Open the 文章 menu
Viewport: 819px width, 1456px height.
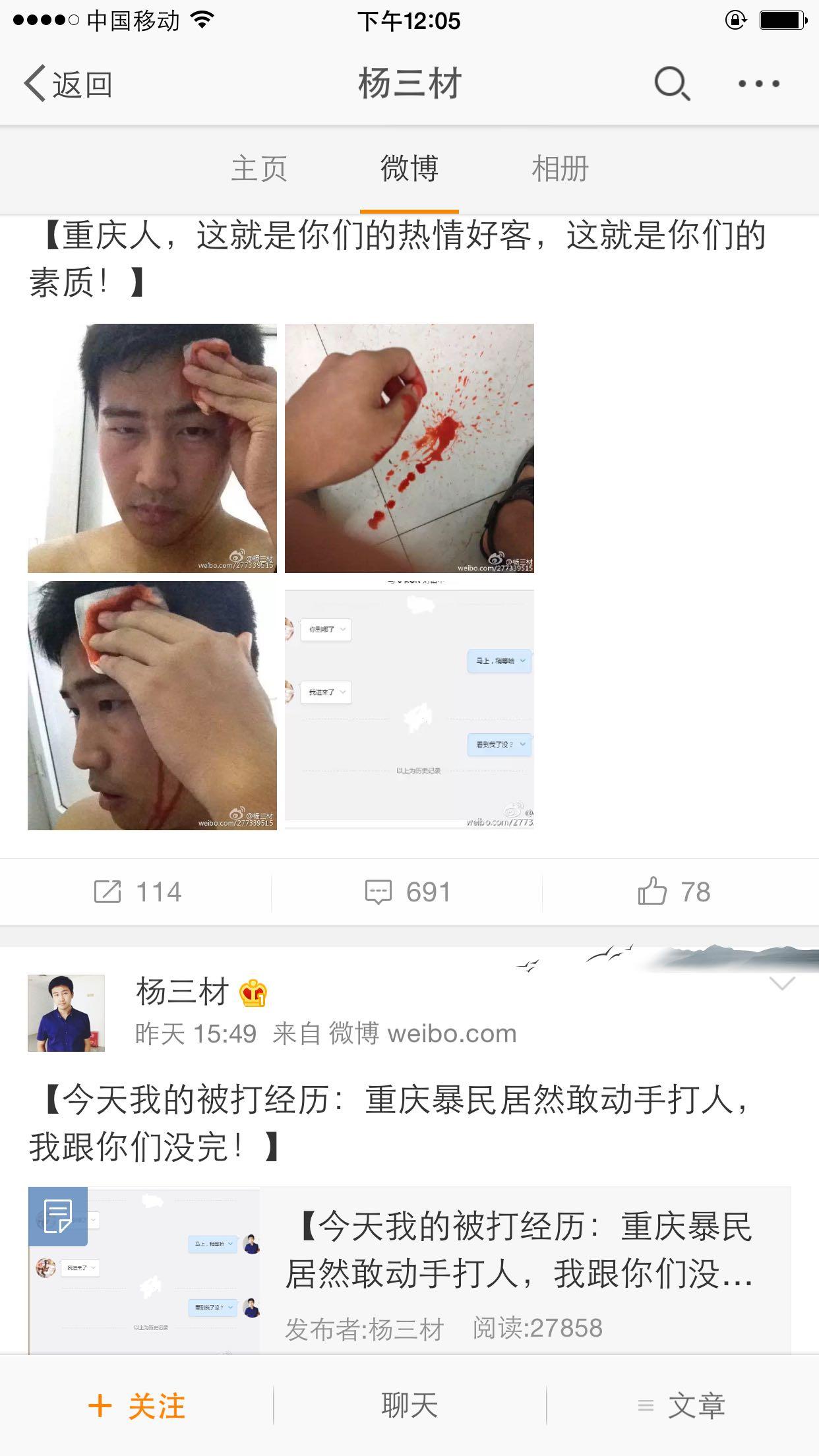(682, 1406)
